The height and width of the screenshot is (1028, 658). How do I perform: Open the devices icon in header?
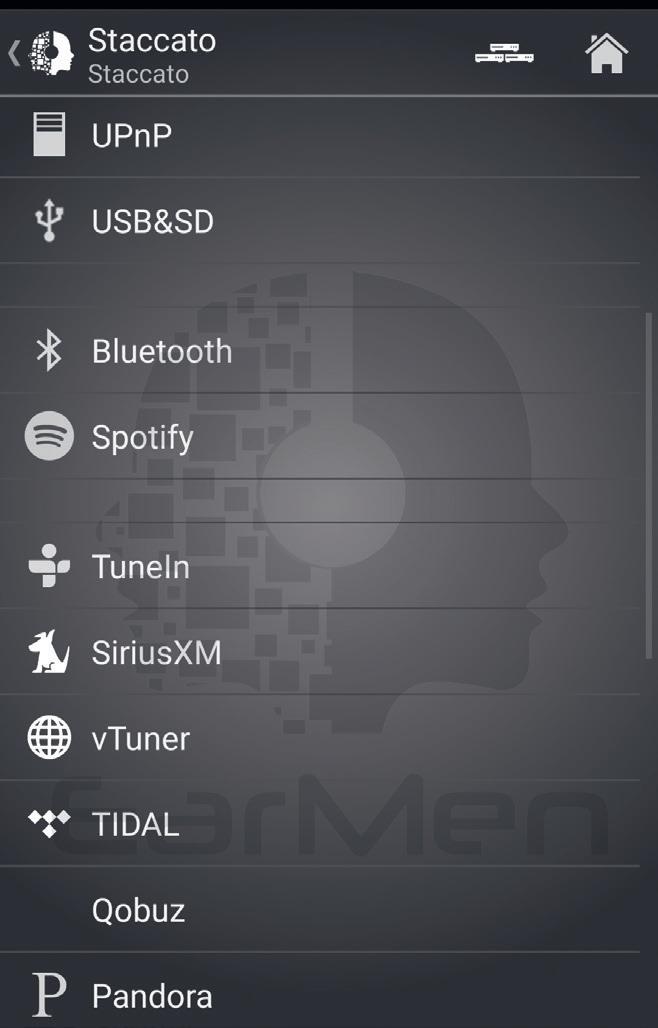pyautogui.click(x=504, y=54)
